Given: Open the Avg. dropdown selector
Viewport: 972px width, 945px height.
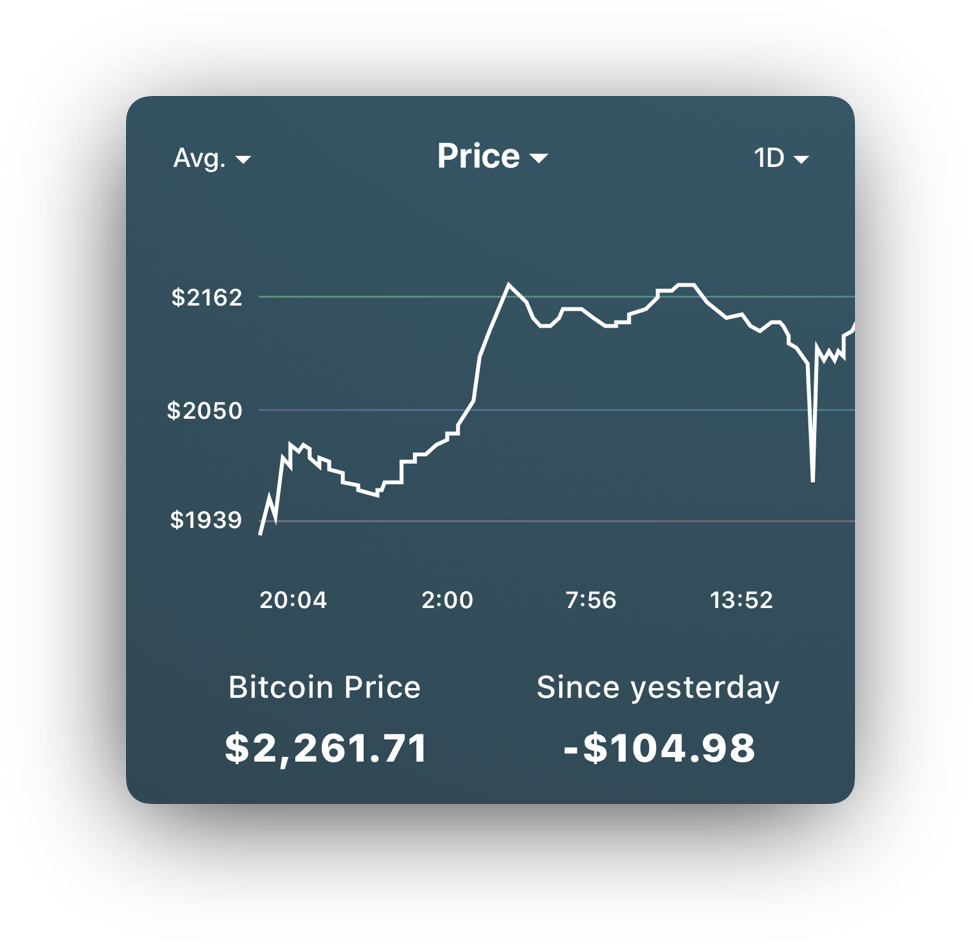Looking at the screenshot, I should (x=212, y=158).
